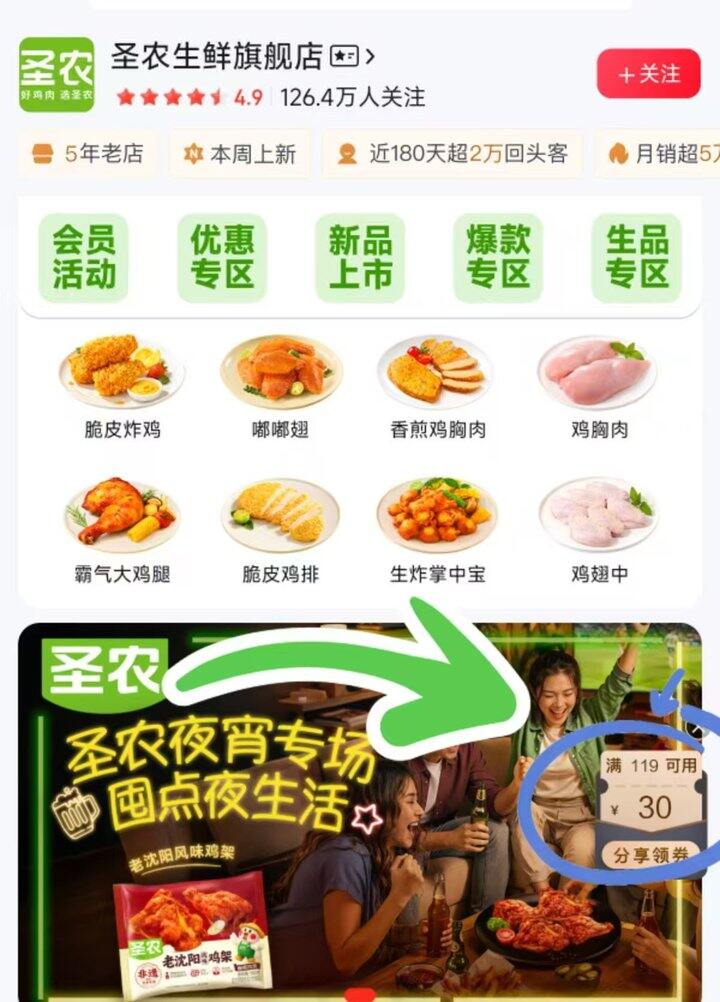
Task: Follow the 圣农生鲜旗舰店 store
Action: coord(648,74)
